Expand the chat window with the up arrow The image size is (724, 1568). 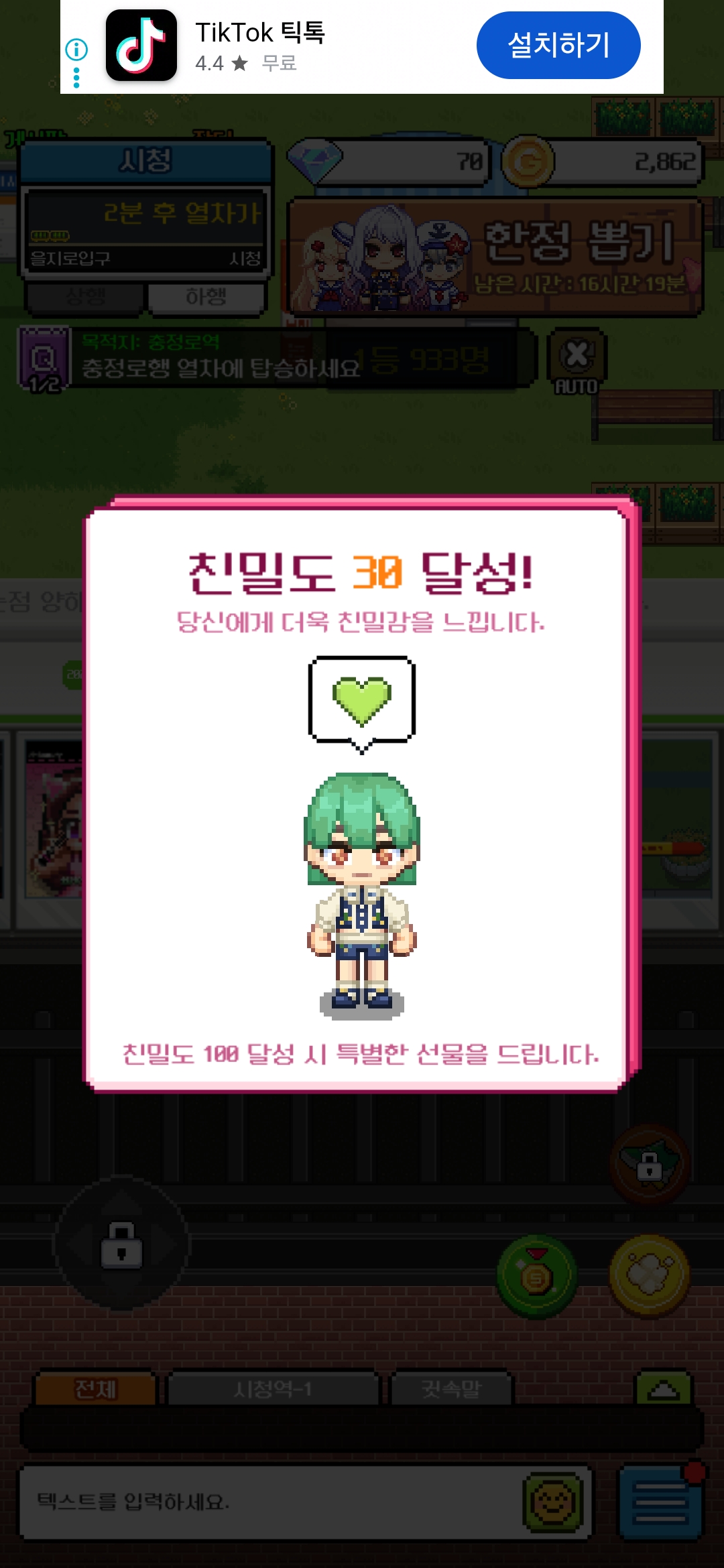(663, 1388)
